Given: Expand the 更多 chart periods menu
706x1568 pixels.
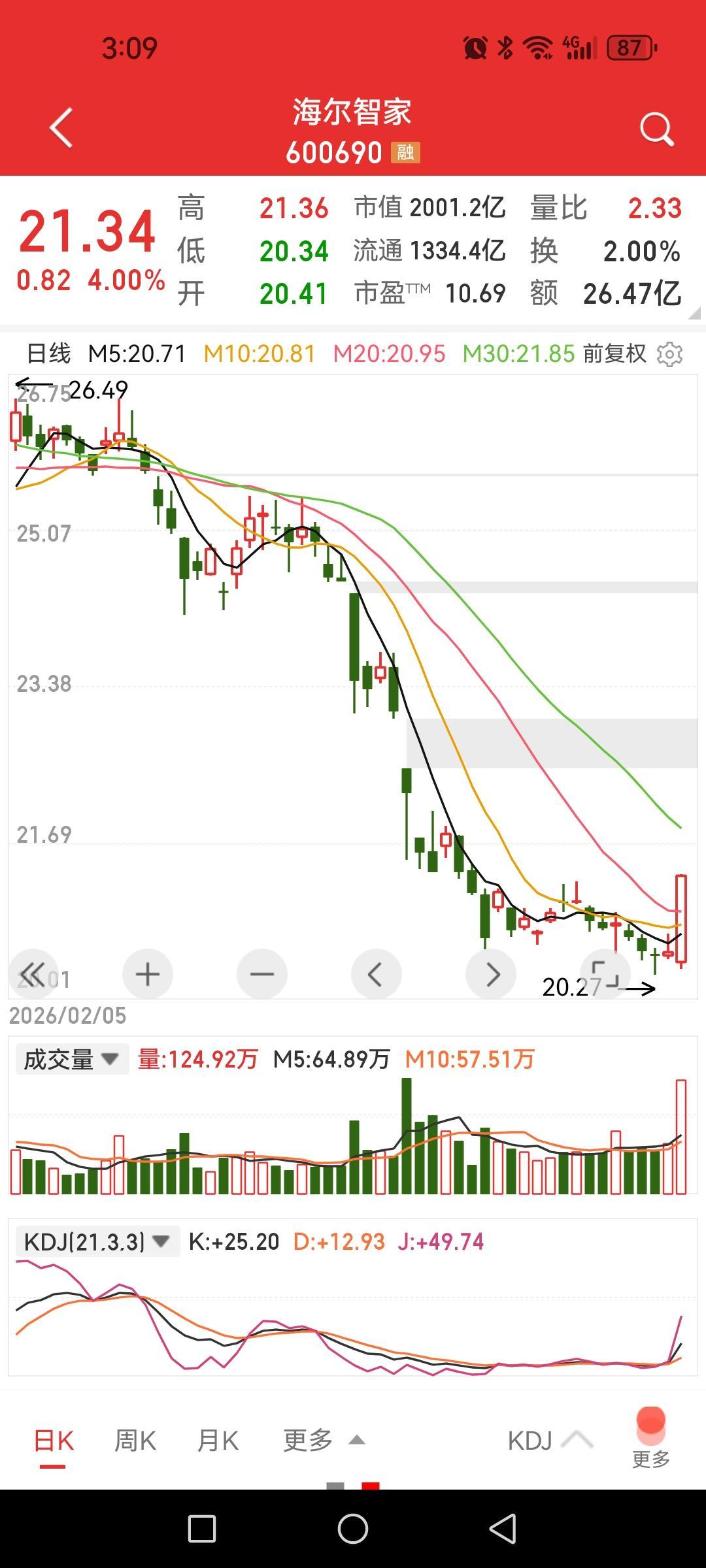Looking at the screenshot, I should click(x=323, y=1441).
